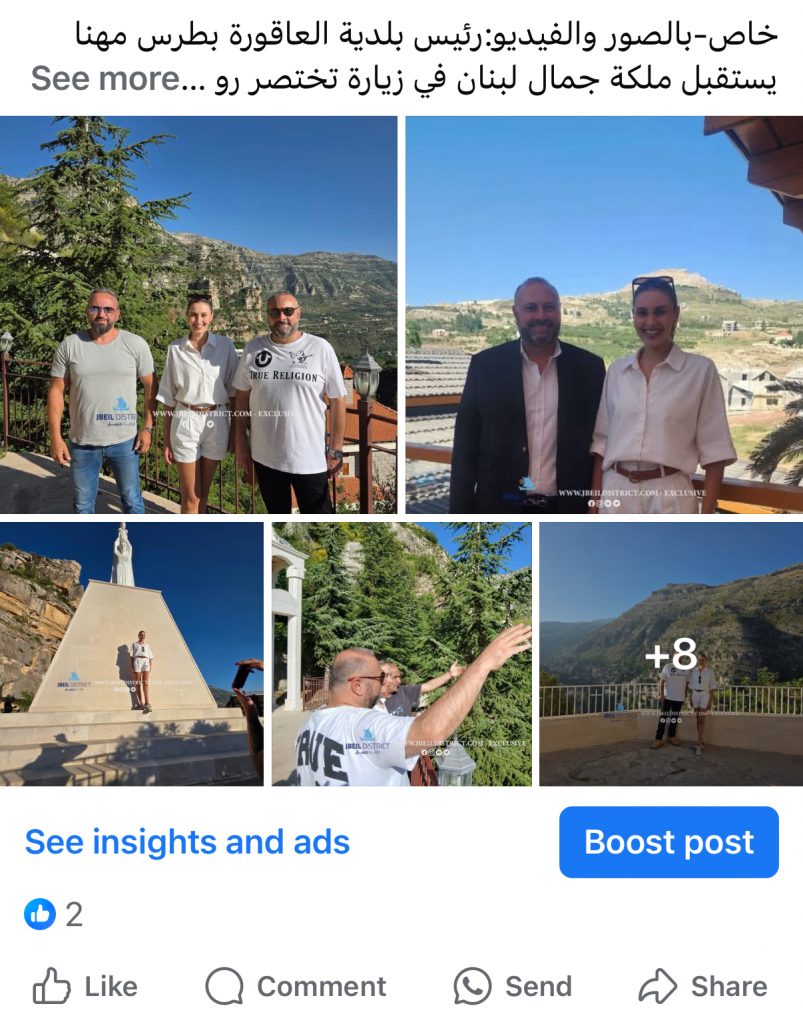
Task: View who reacted with 2 likes
Action: tap(54, 913)
